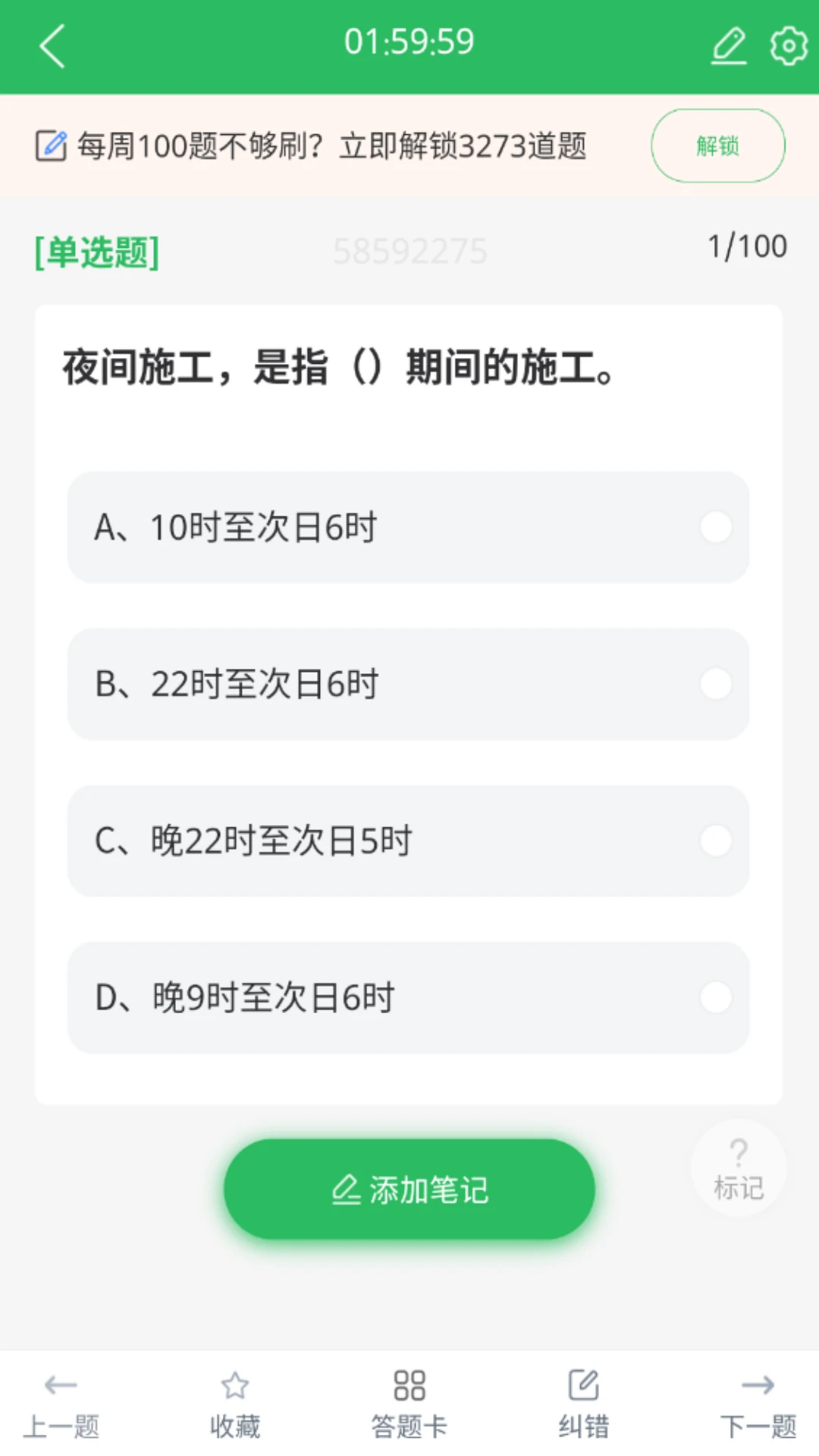Screen dimensions: 819x1456
Task: Go to previous question 上一题
Action: tap(61, 1404)
